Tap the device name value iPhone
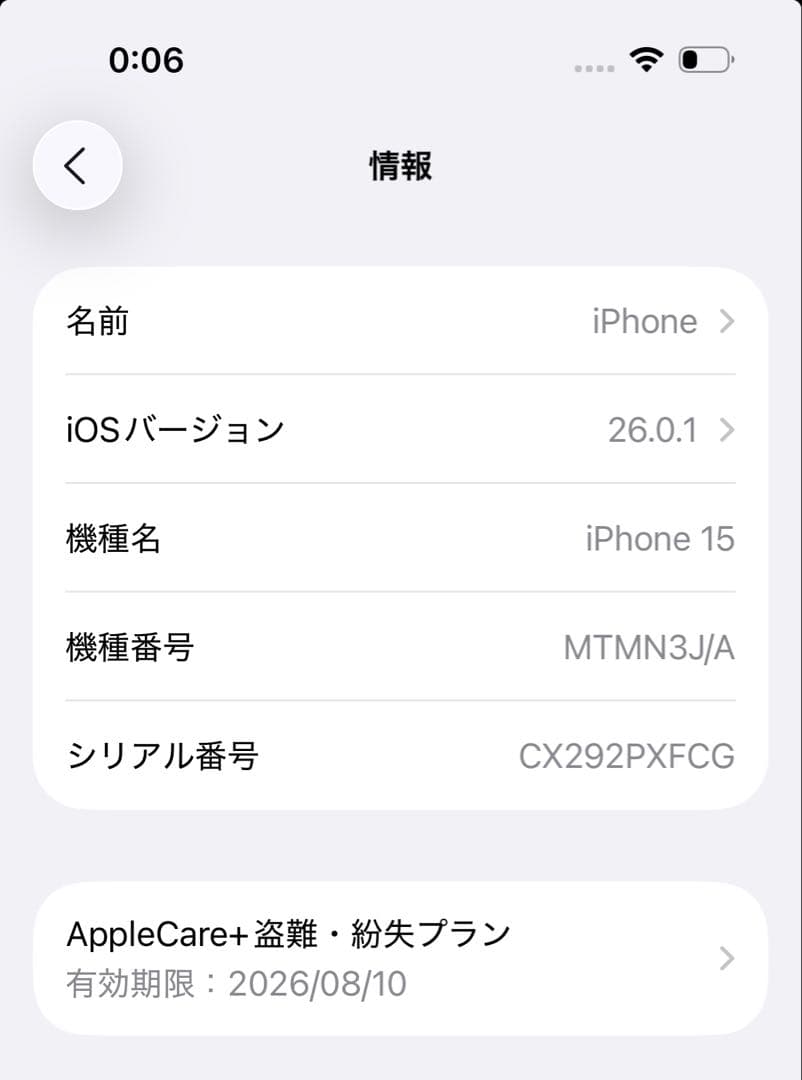 [x=644, y=321]
